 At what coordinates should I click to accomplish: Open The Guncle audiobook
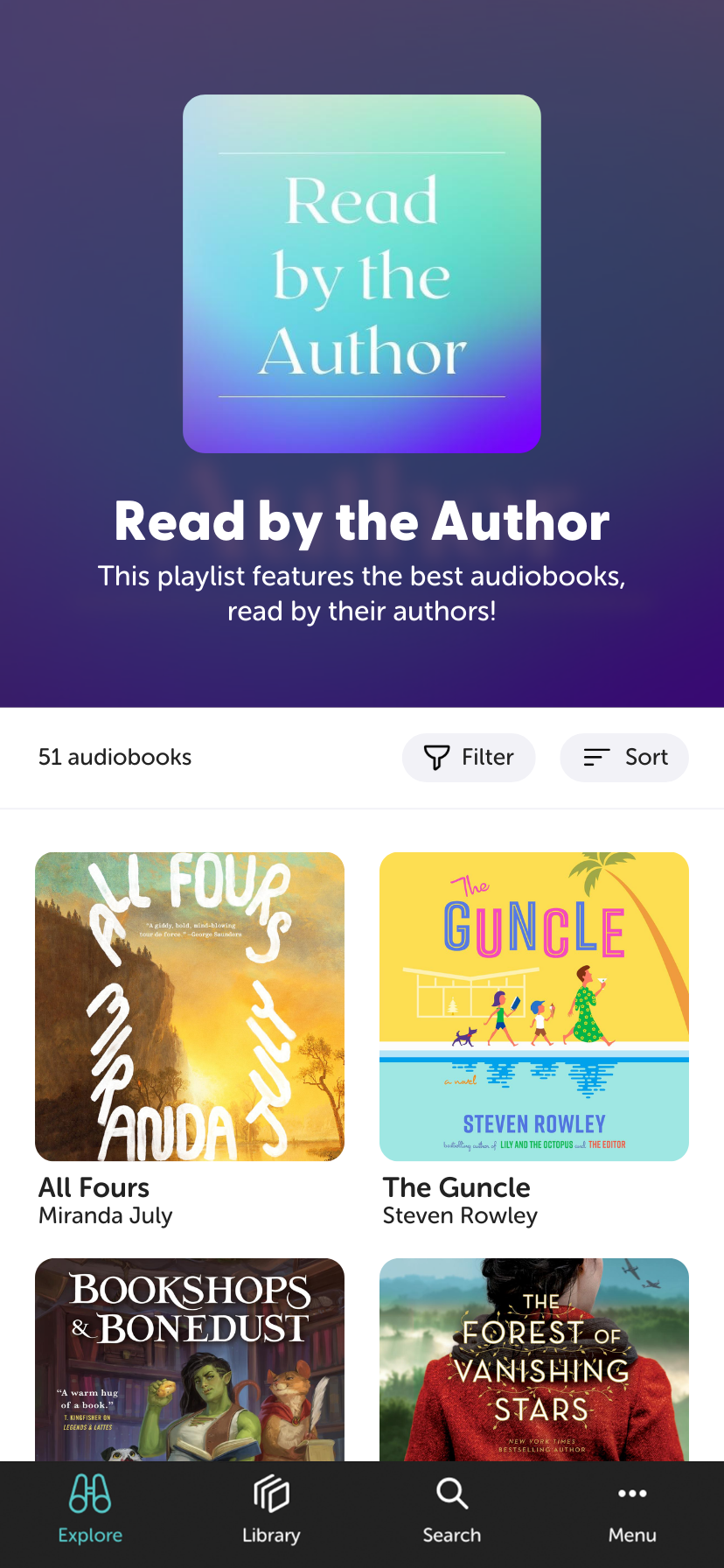[534, 1006]
